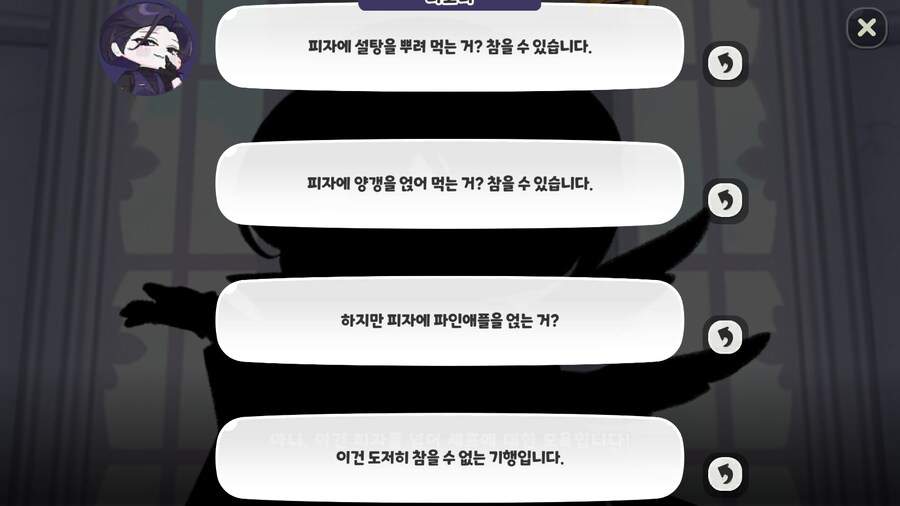Replay the line '이건 도저히 참을 수 없는 기행입니다'

click(x=725, y=474)
